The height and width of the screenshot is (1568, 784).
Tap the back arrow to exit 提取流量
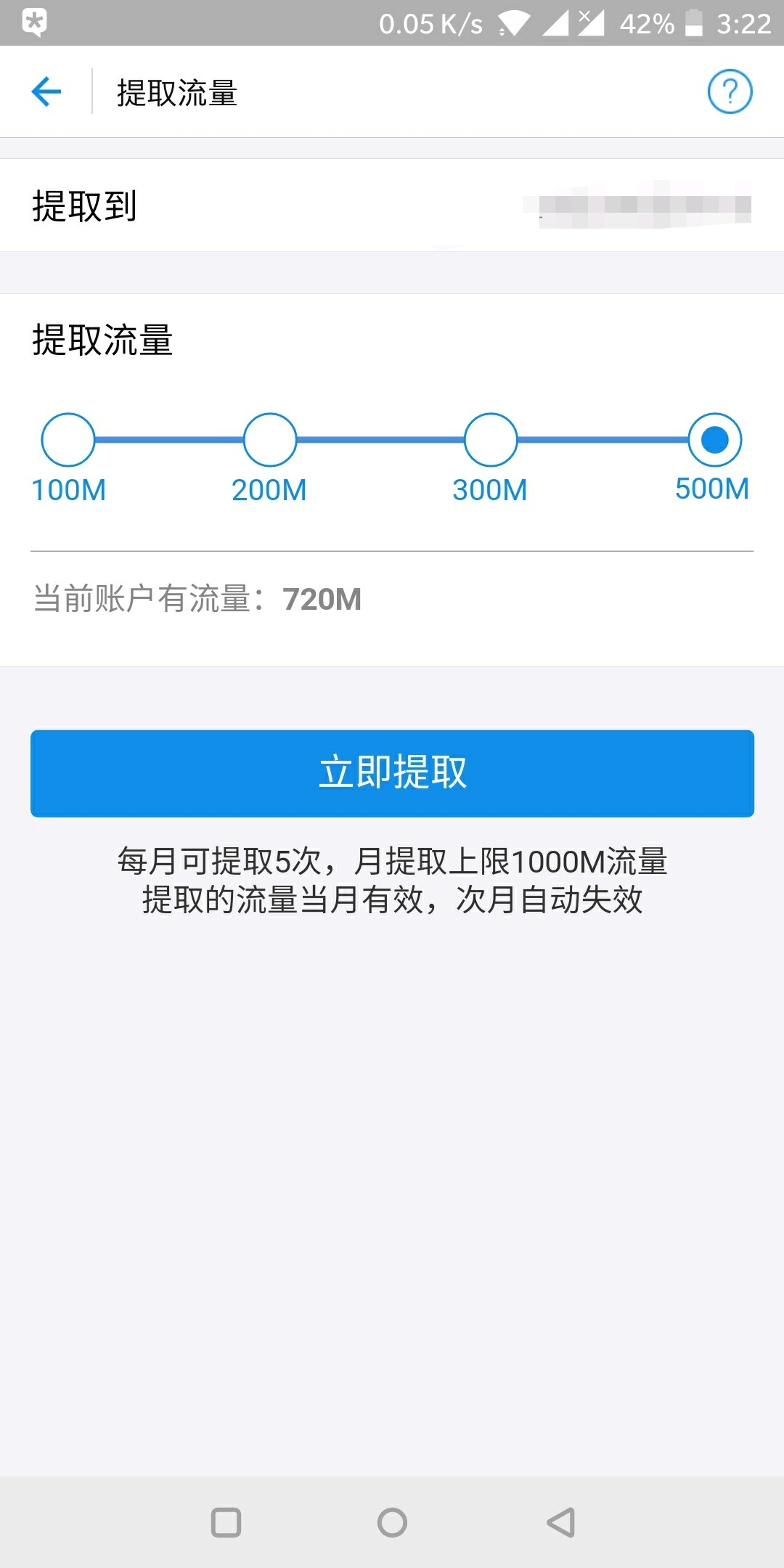[46, 91]
